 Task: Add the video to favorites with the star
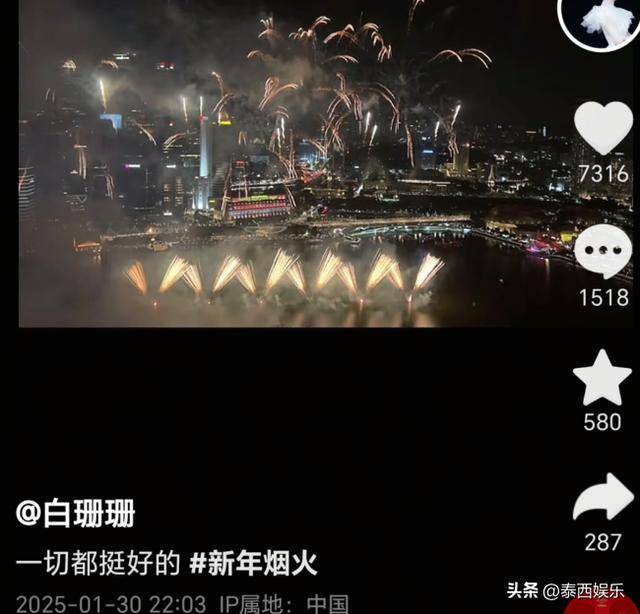(x=602, y=378)
